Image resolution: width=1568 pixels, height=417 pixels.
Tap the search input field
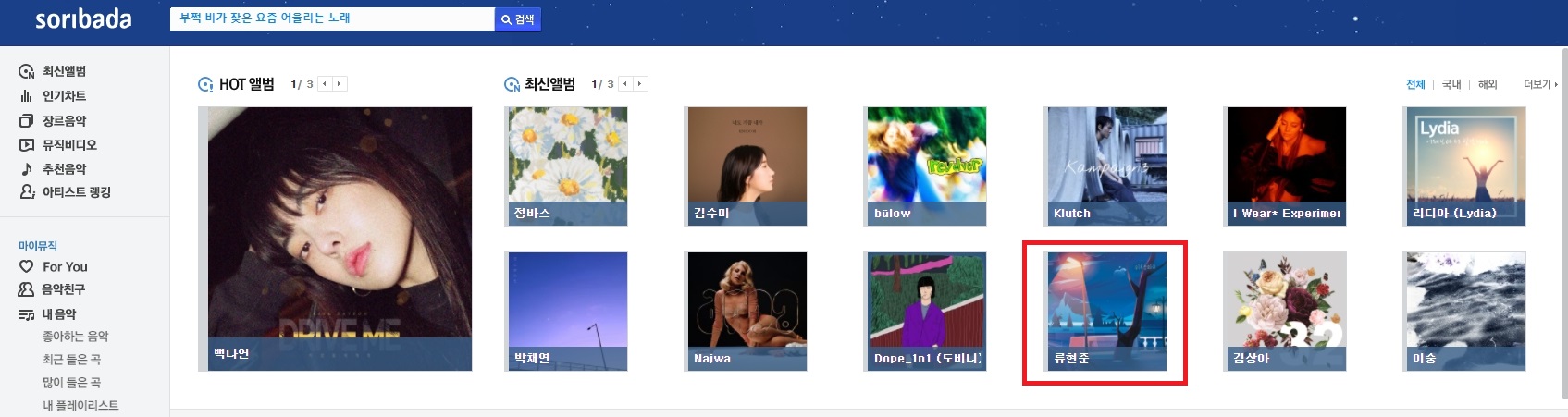tap(331, 18)
